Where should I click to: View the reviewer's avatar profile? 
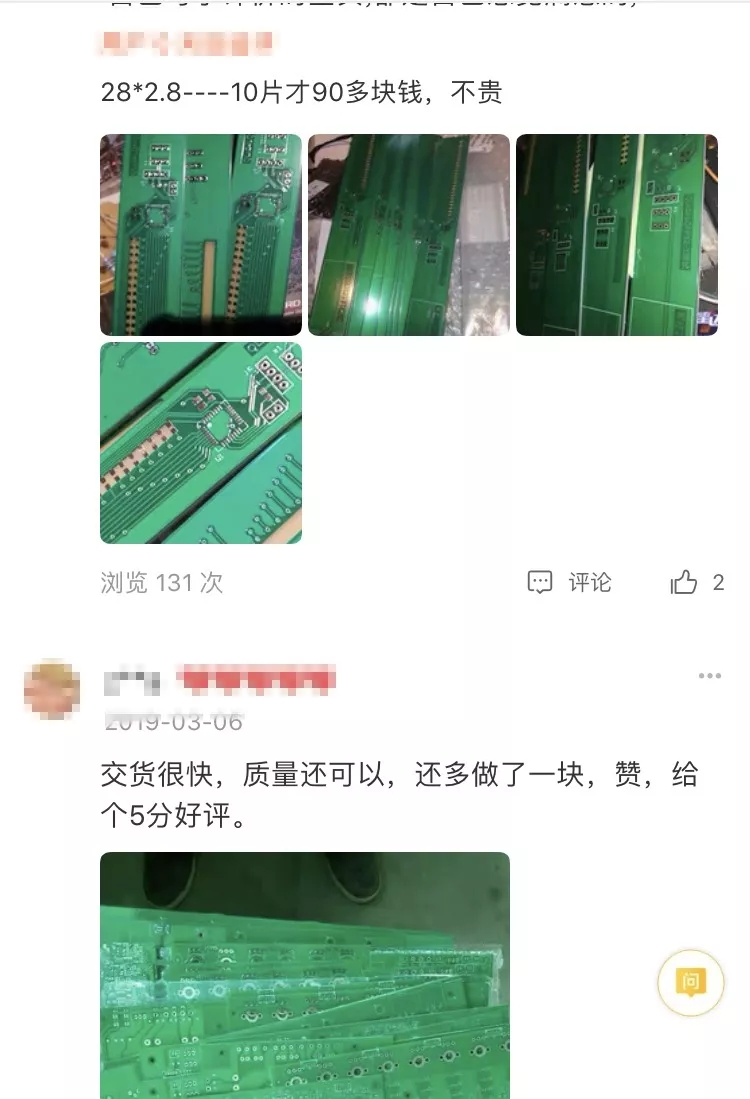pyautogui.click(x=52, y=688)
